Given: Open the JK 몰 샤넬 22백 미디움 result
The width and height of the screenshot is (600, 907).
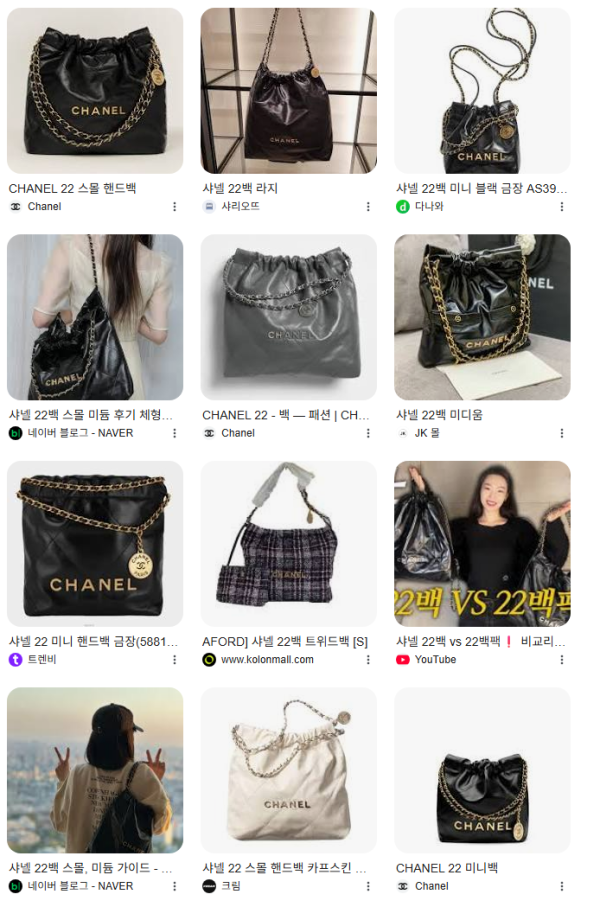Looking at the screenshot, I should [482, 317].
